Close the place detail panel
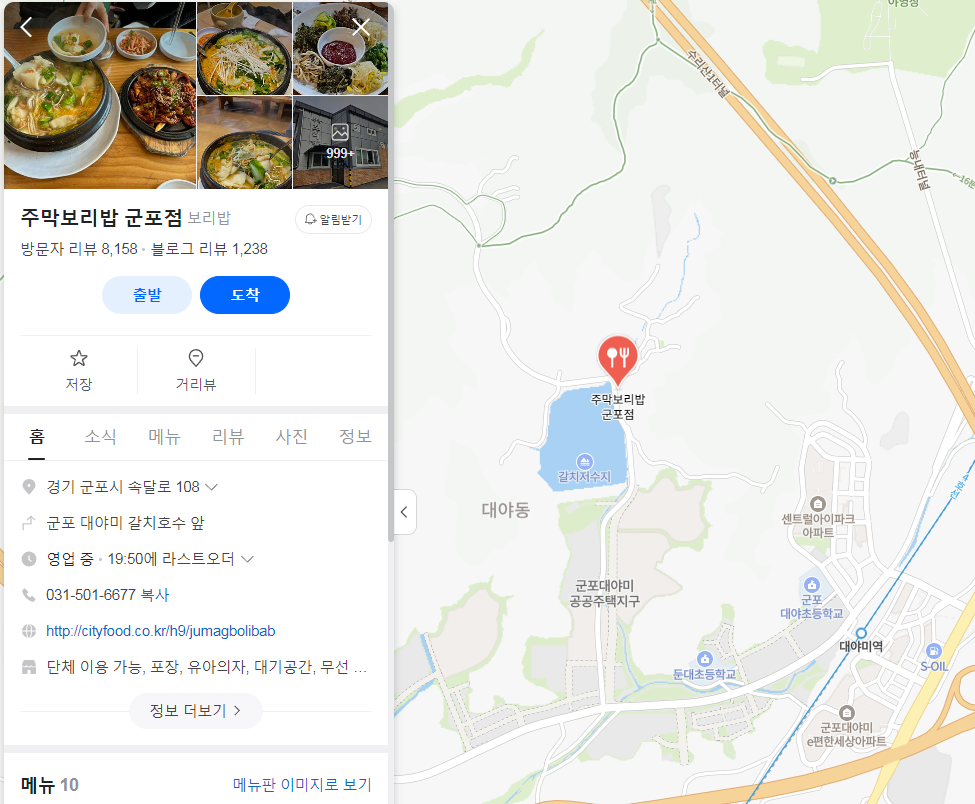Image resolution: width=975 pixels, height=804 pixels. pos(361,27)
